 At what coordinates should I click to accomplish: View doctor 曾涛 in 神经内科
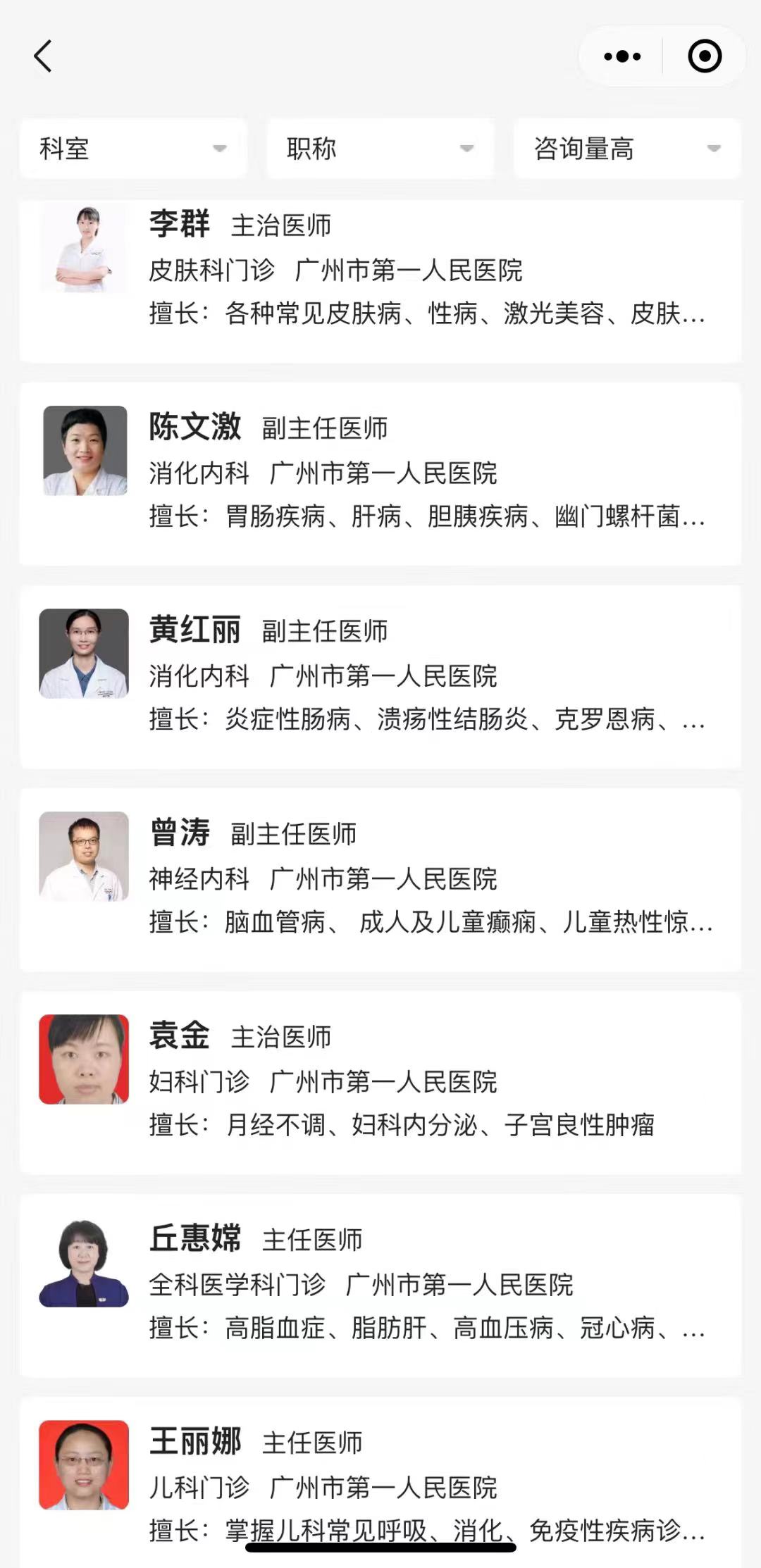[x=380, y=879]
